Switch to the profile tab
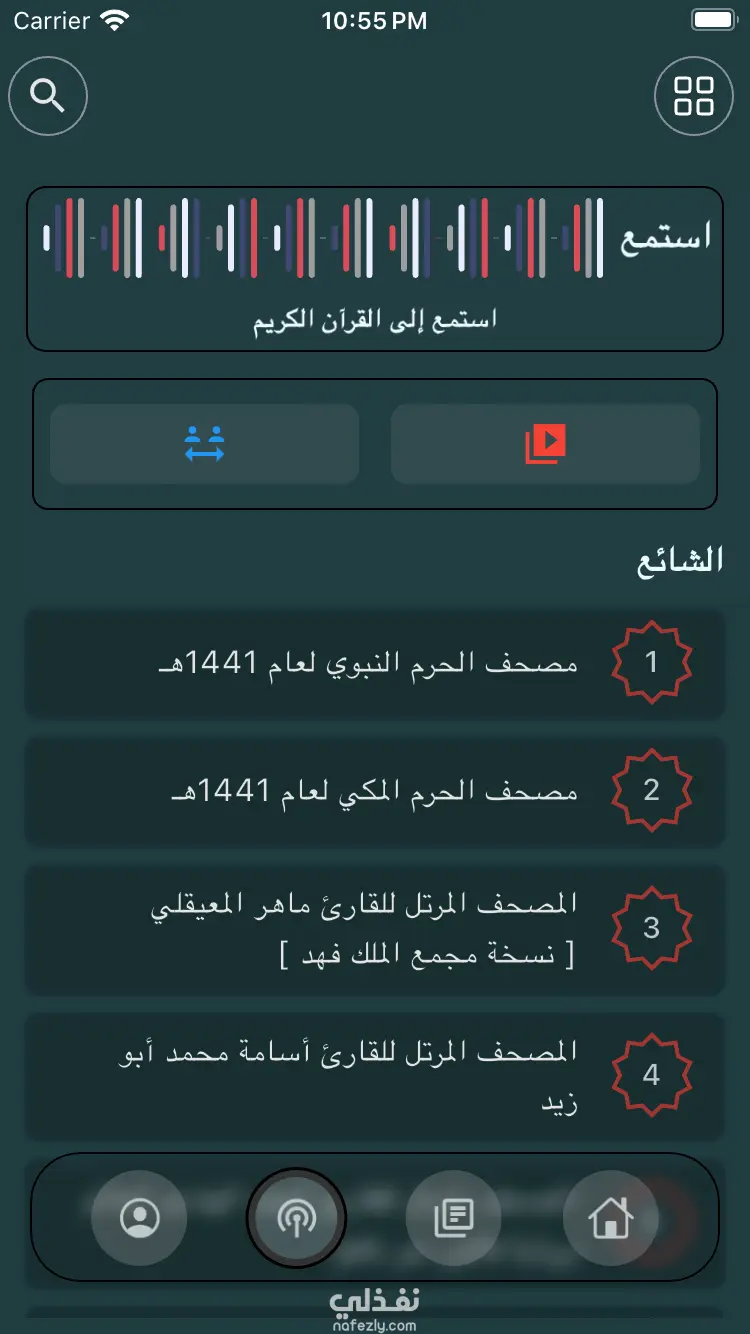This screenshot has width=750, height=1334. (139, 1218)
